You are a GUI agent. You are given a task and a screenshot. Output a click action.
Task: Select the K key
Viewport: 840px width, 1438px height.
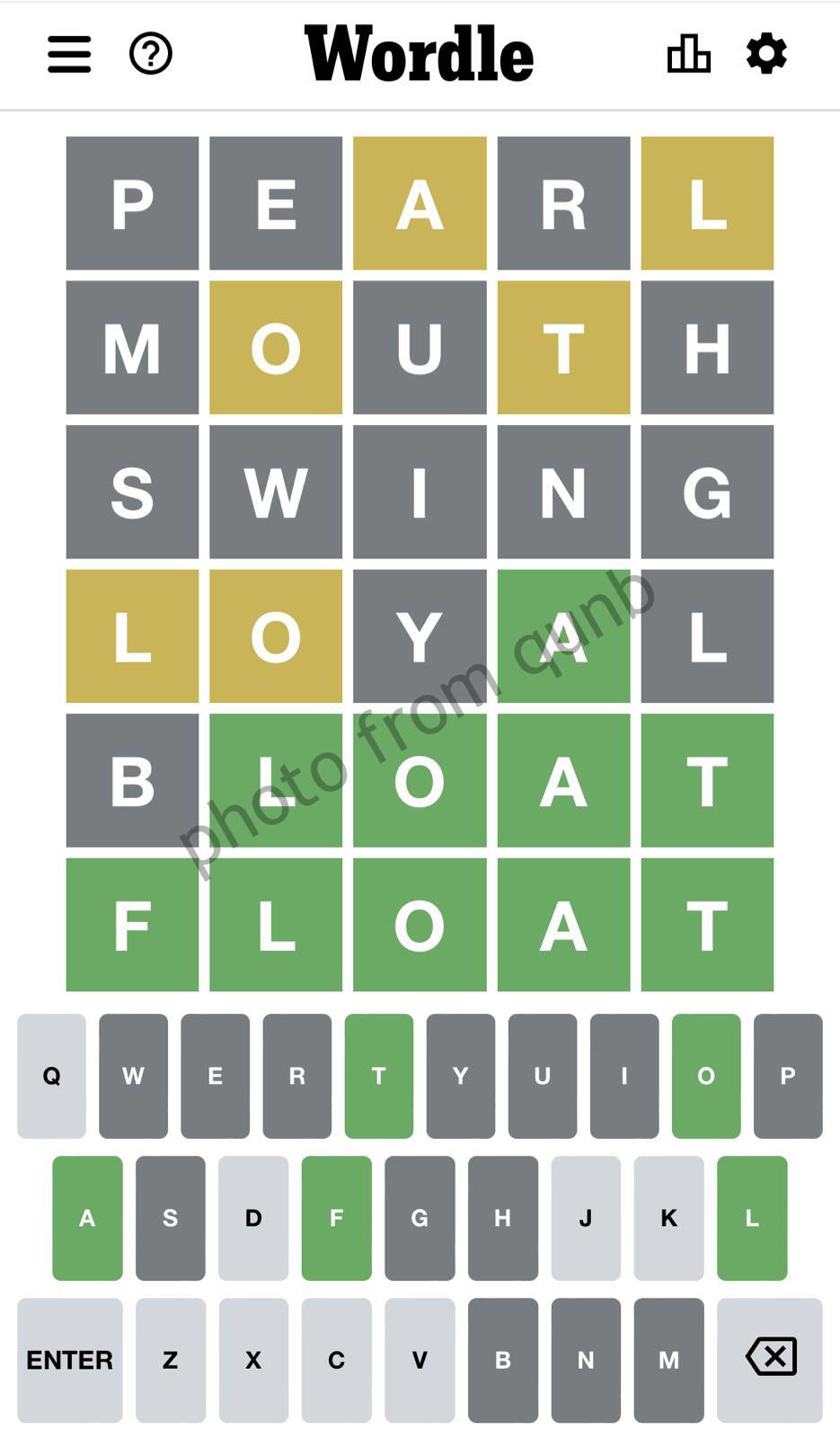click(668, 1218)
